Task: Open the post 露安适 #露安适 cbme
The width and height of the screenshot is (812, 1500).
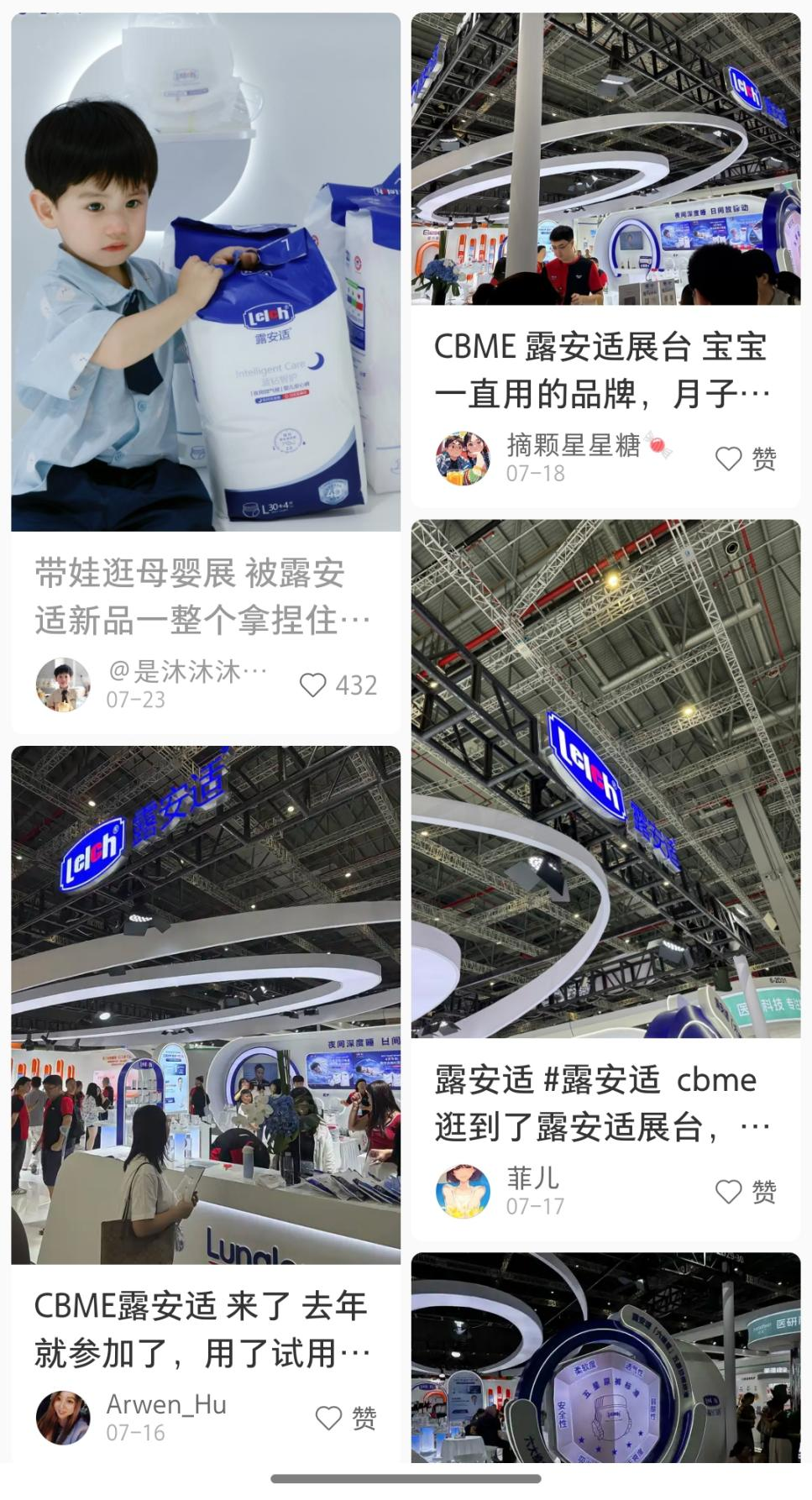Action: point(601,1102)
